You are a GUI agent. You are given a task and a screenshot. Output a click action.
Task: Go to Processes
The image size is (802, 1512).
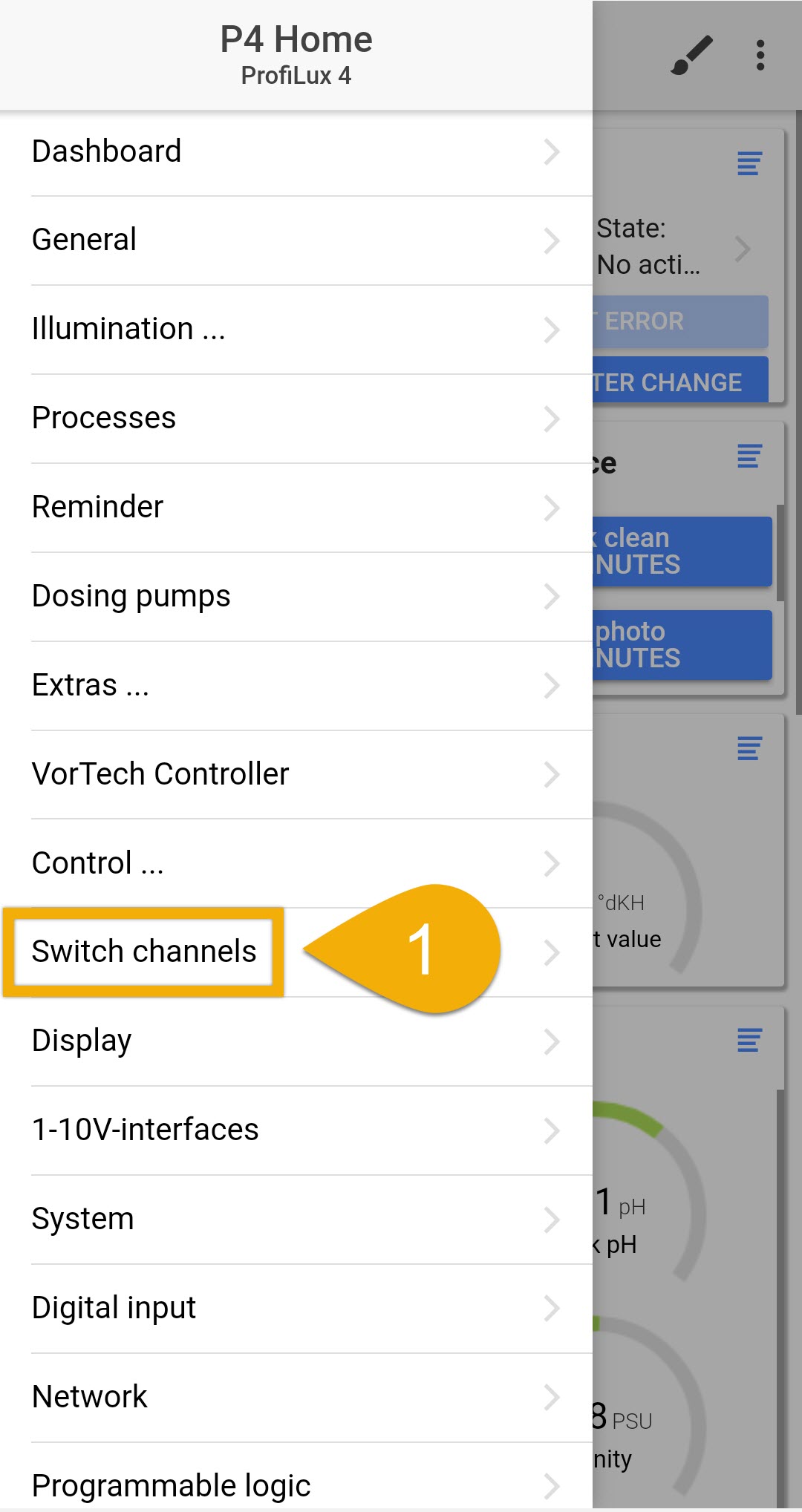pyautogui.click(x=296, y=419)
